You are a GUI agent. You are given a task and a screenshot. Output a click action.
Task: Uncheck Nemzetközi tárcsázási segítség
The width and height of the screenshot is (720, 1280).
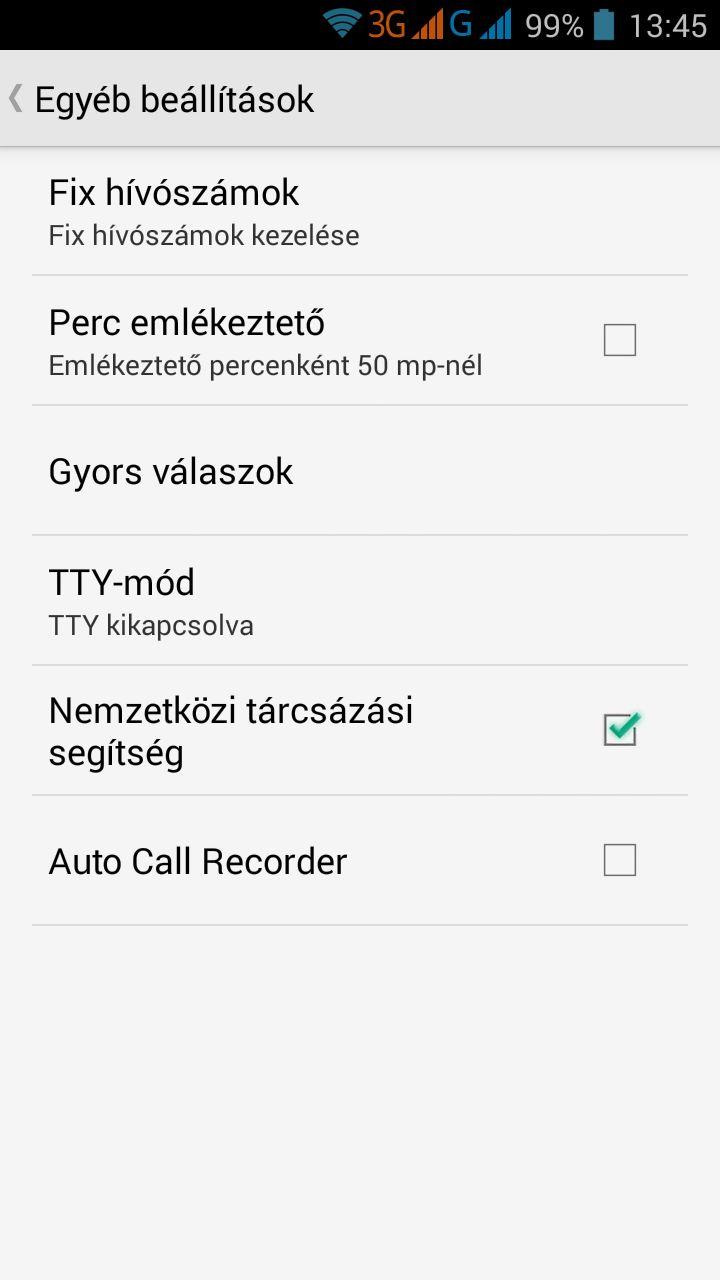pos(621,730)
